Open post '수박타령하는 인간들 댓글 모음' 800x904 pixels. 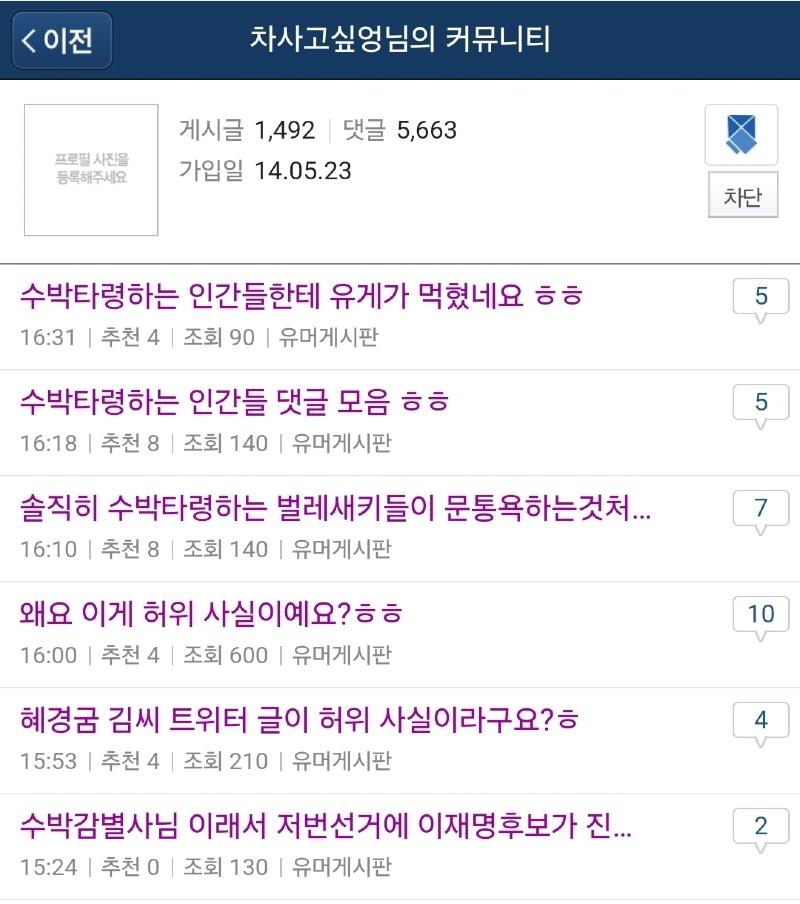tap(235, 402)
